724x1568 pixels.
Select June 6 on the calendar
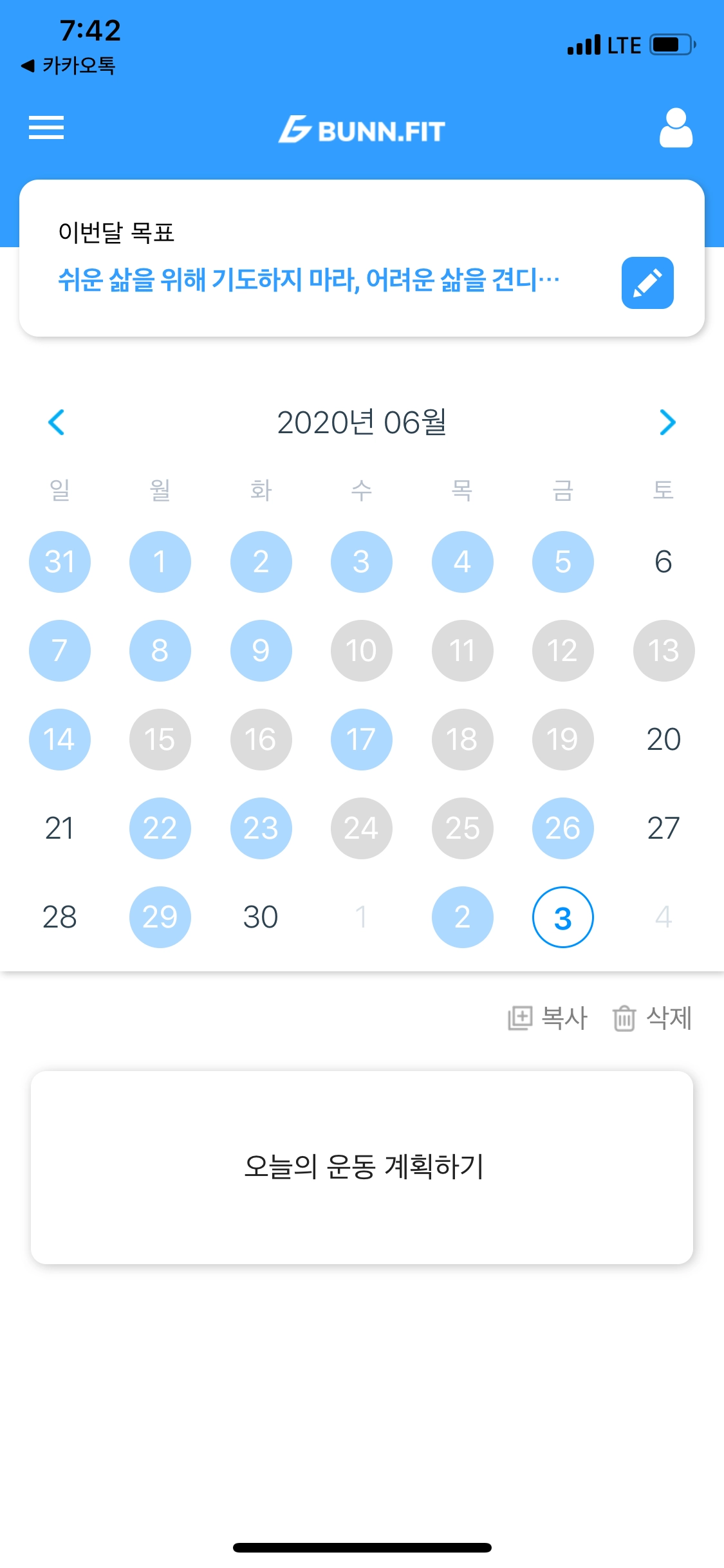point(663,562)
